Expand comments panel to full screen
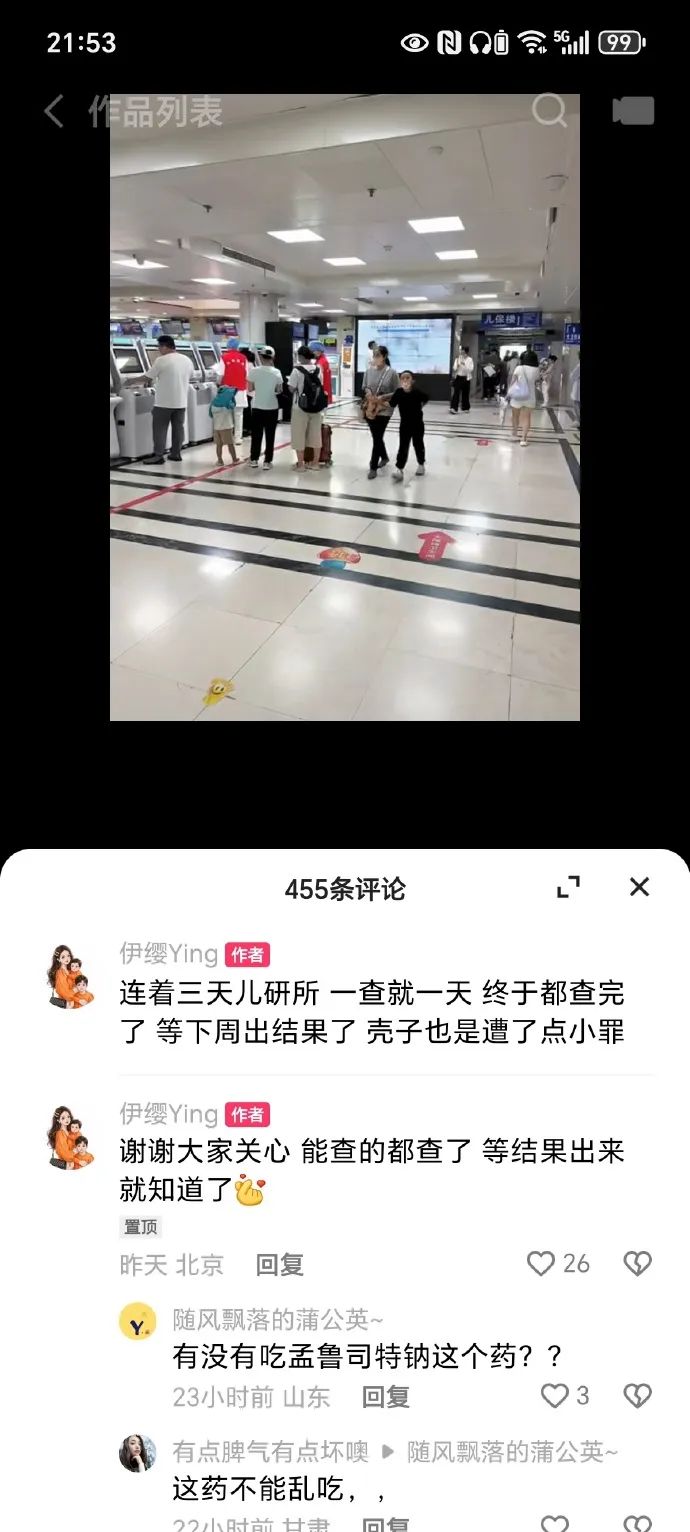Screen dimensions: 690x1532 [568, 887]
